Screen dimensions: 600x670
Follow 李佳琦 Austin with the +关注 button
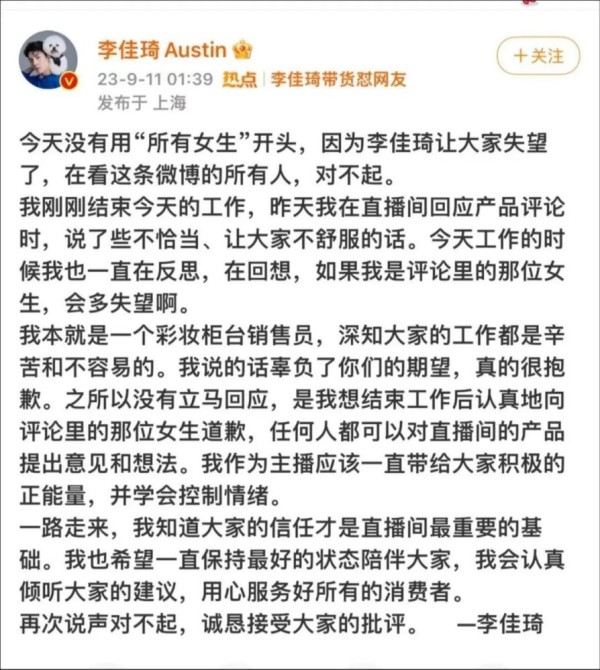click(539, 56)
